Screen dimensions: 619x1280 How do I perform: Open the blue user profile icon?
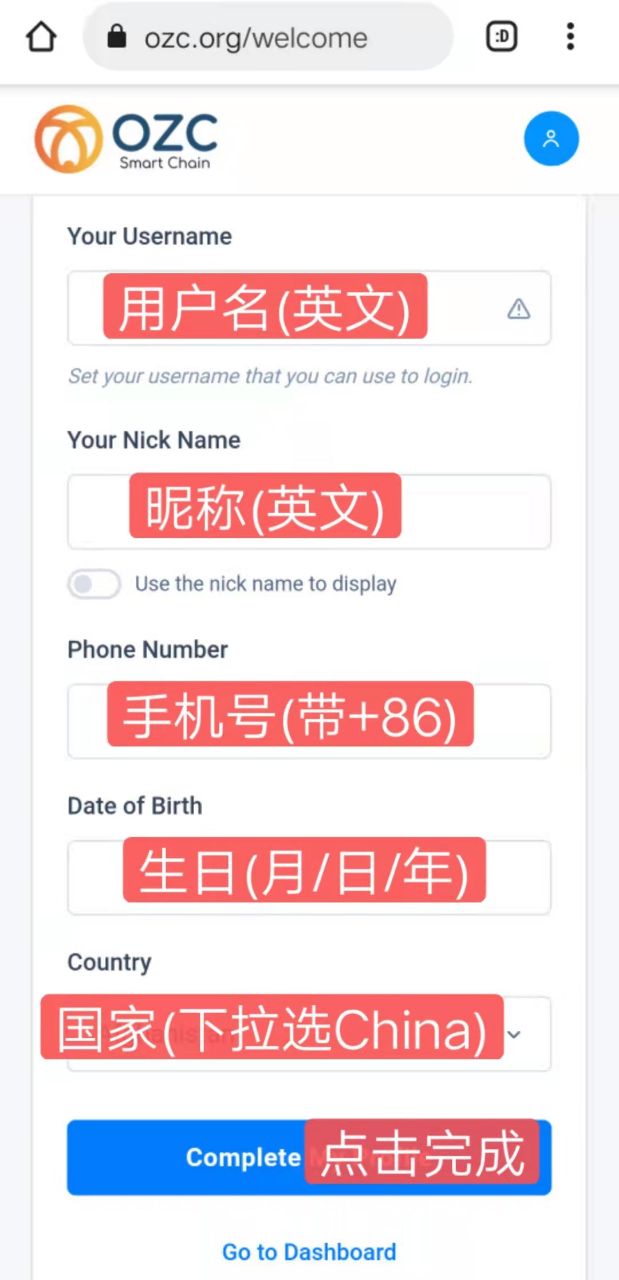[551, 139]
